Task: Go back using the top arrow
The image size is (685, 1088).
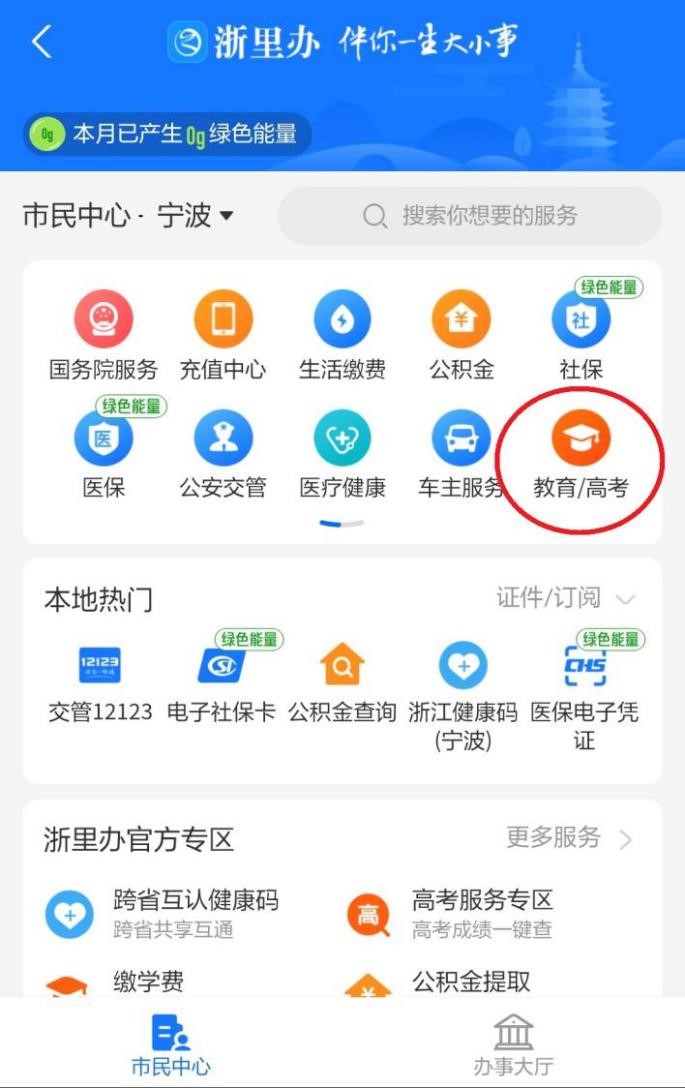Action: [41, 42]
